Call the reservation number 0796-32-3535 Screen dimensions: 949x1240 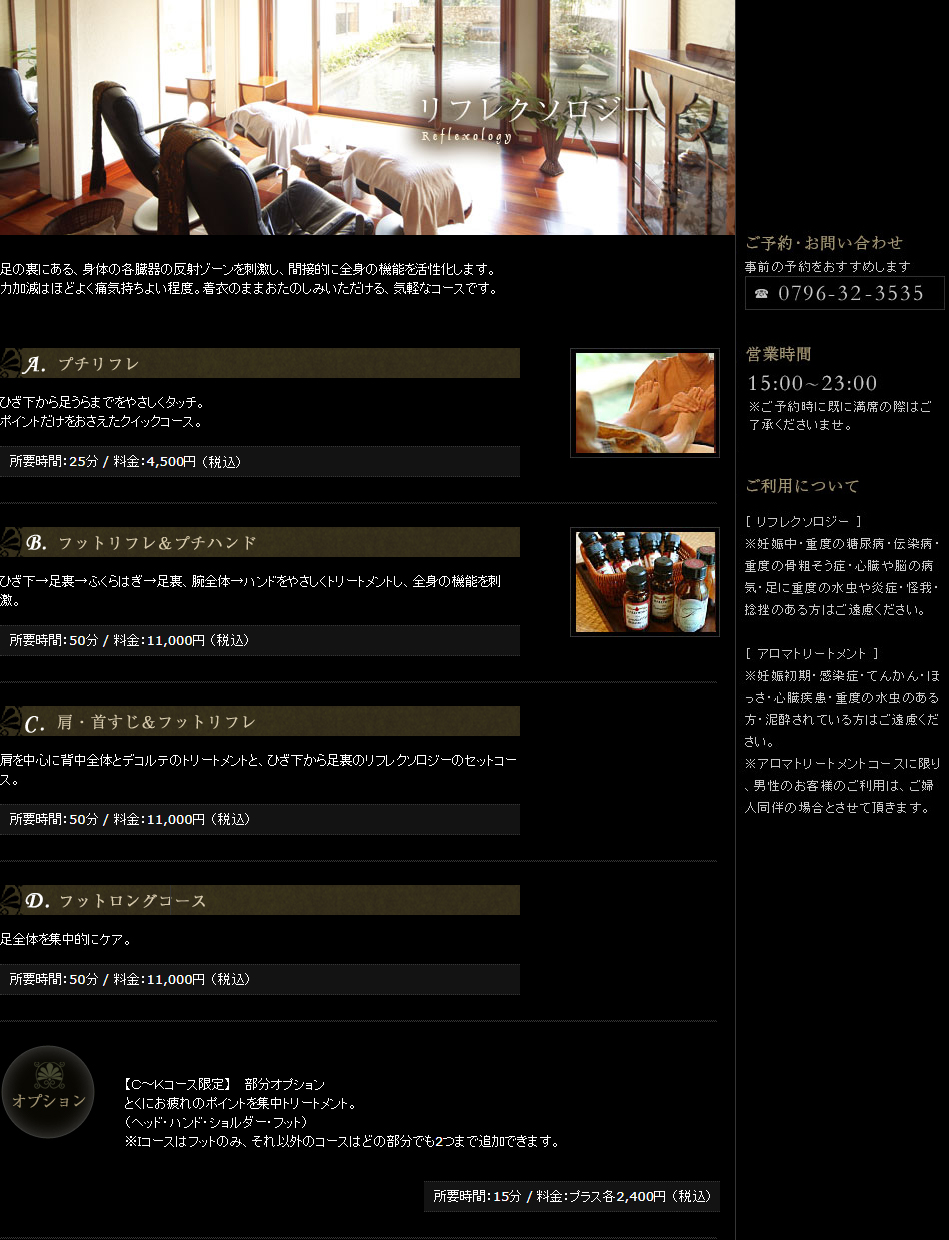[845, 293]
